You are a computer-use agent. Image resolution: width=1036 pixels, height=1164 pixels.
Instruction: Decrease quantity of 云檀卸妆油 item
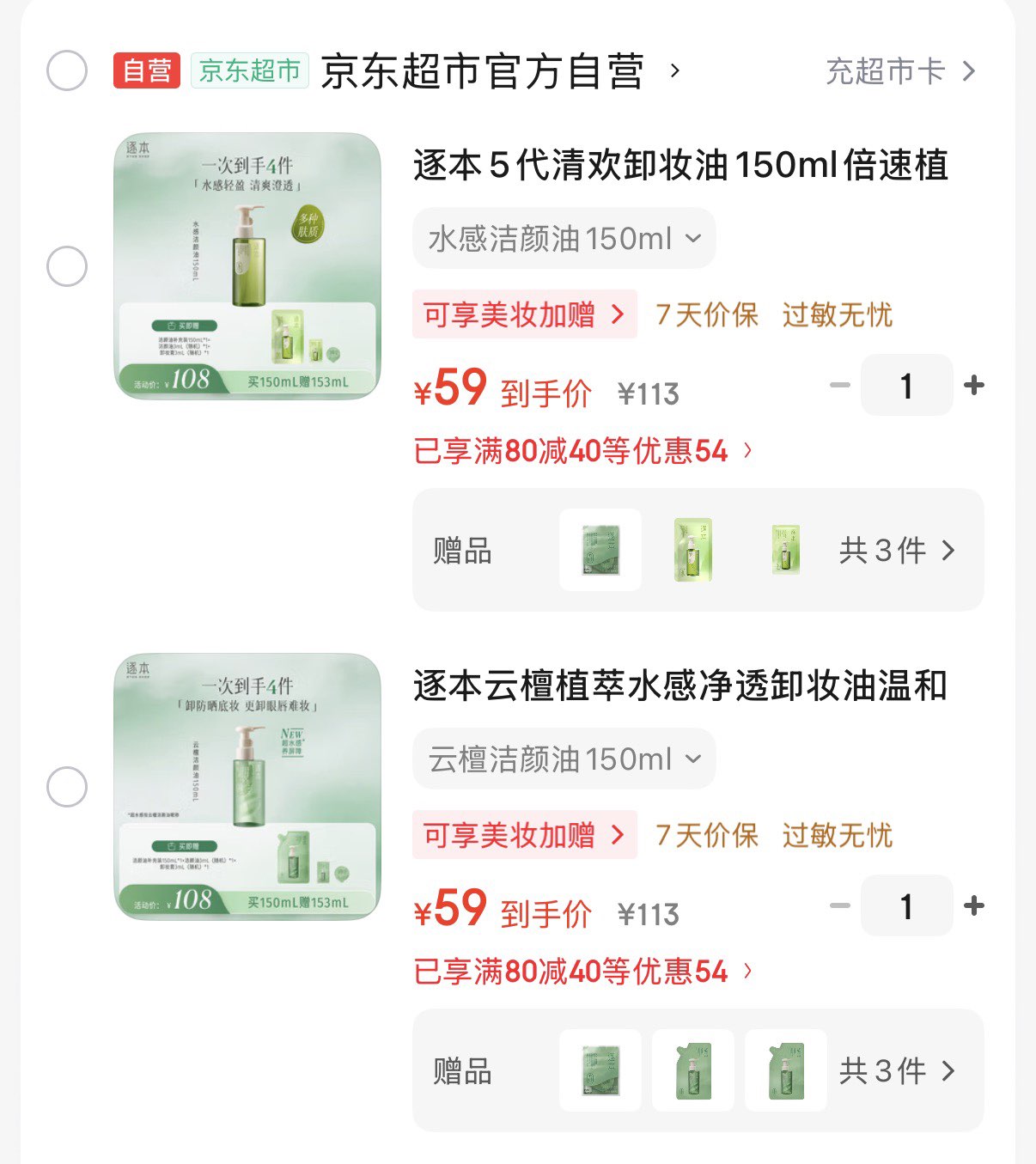[x=840, y=906]
